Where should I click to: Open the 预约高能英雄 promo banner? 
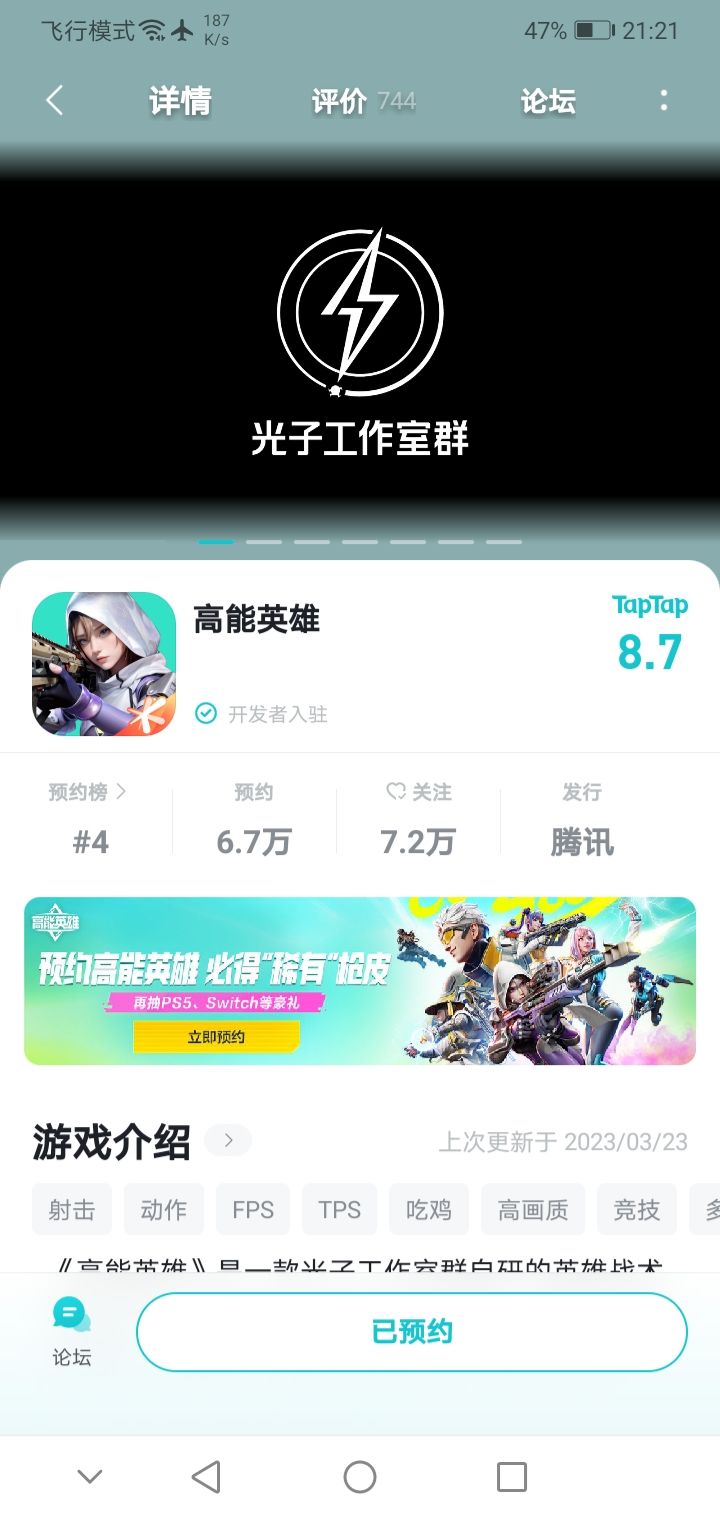[x=360, y=981]
